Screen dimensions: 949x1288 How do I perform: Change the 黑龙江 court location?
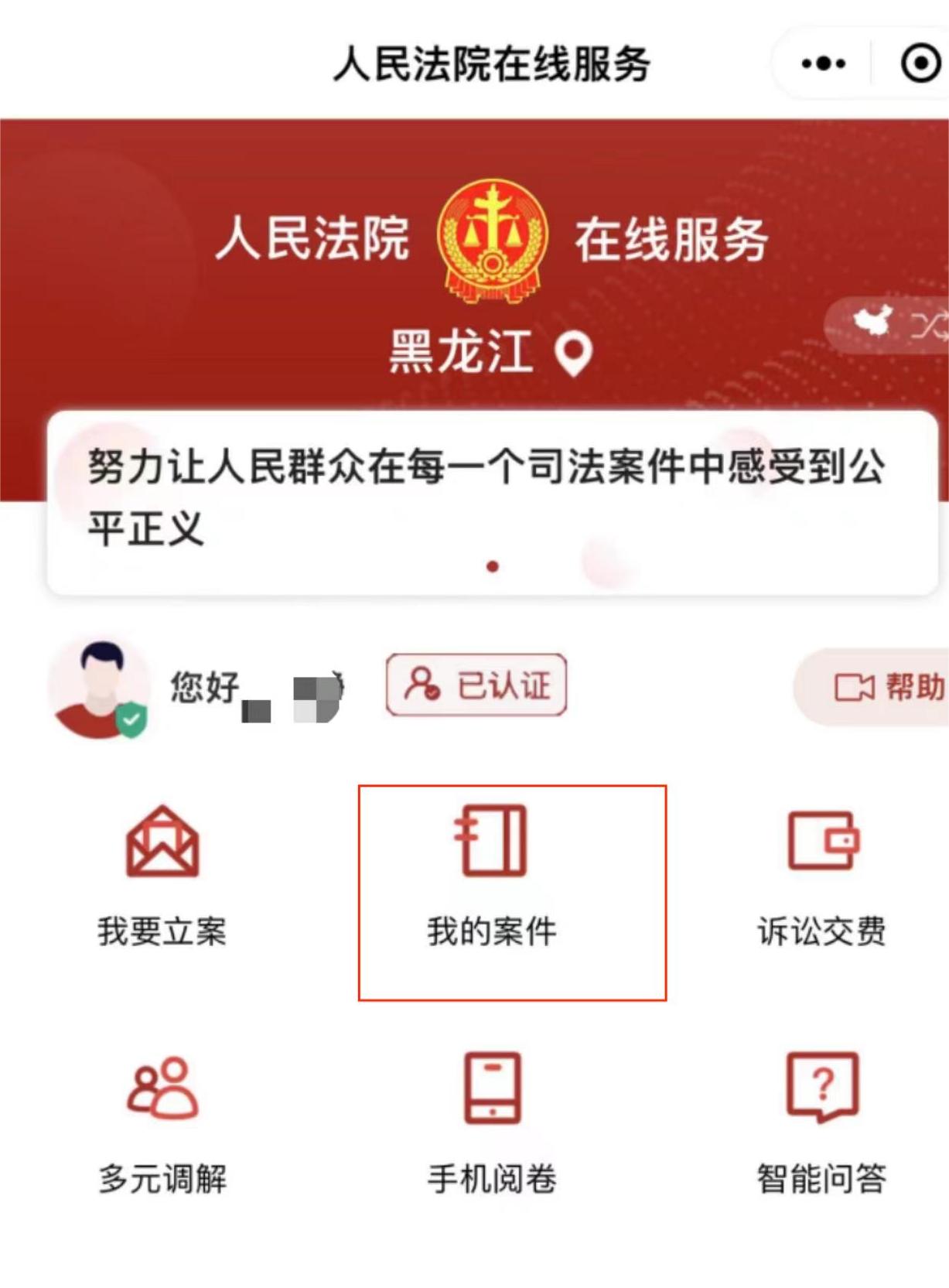tap(490, 353)
